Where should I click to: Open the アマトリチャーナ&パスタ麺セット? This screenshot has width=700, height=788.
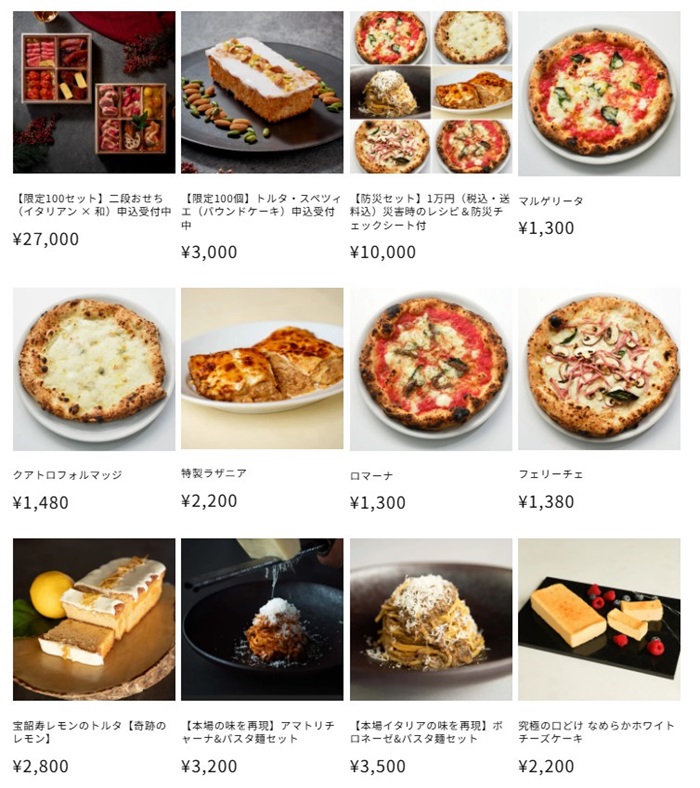tap(262, 619)
